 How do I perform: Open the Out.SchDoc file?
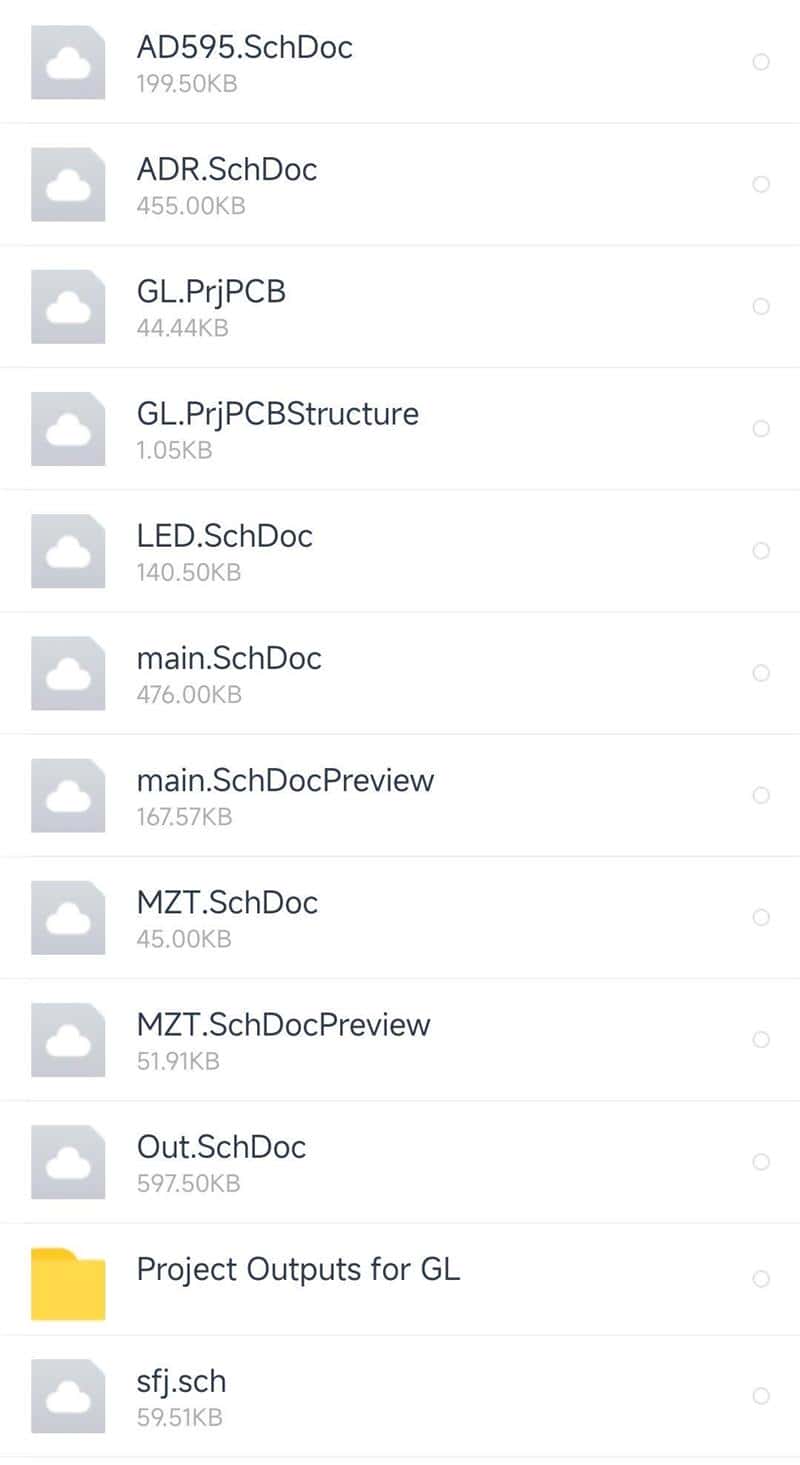pyautogui.click(x=221, y=1147)
